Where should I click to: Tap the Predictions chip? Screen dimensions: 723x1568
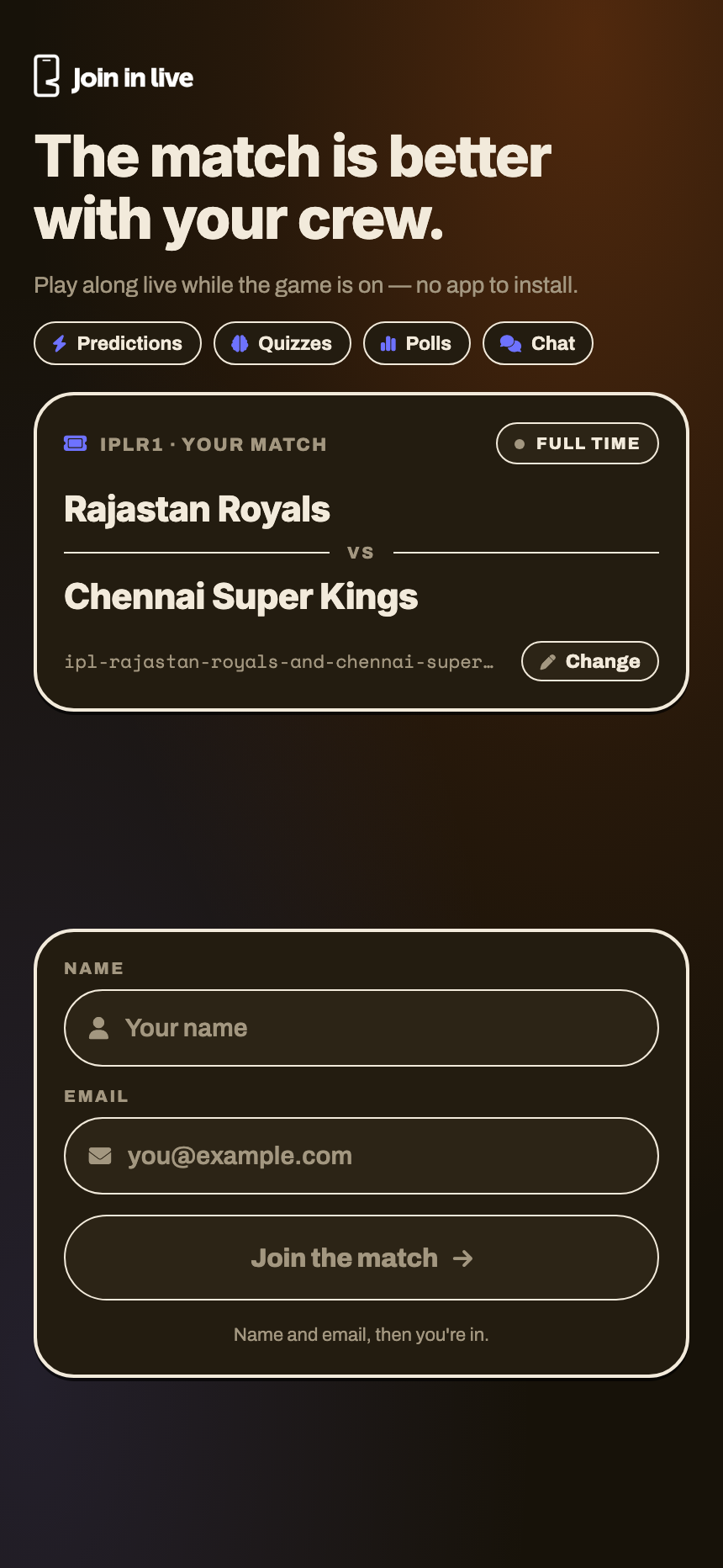[118, 343]
